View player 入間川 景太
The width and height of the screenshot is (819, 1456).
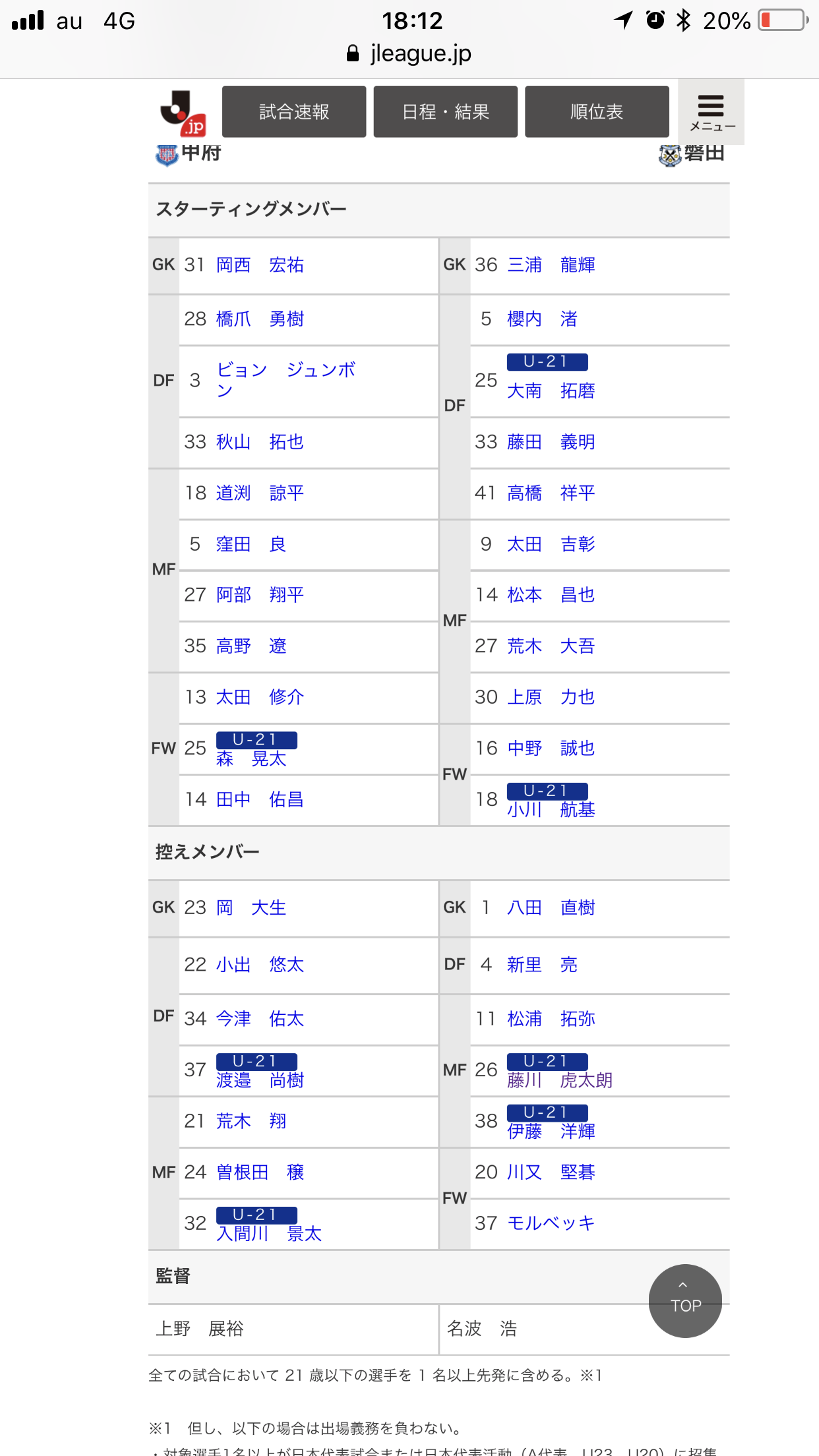pyautogui.click(x=268, y=1234)
